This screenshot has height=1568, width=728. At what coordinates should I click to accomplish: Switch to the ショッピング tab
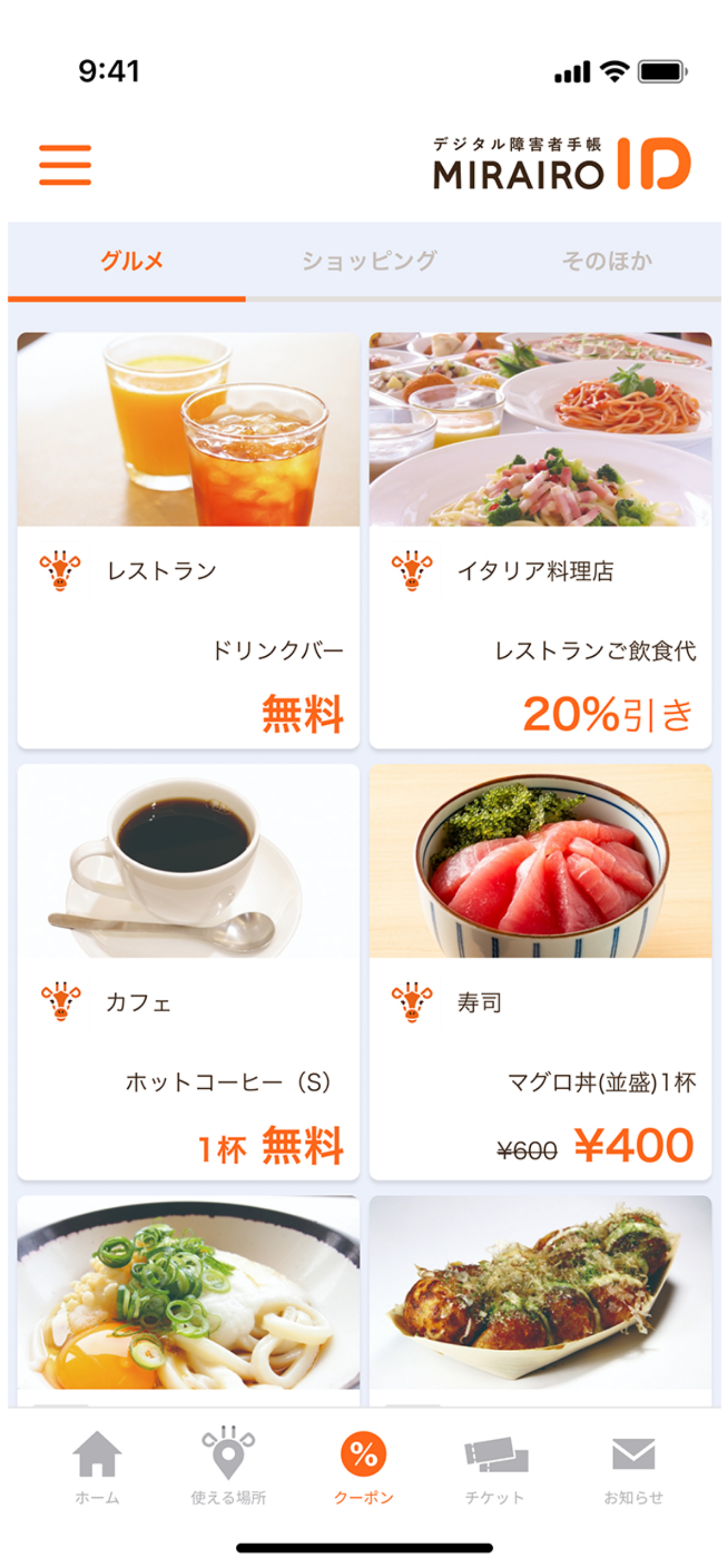[369, 261]
